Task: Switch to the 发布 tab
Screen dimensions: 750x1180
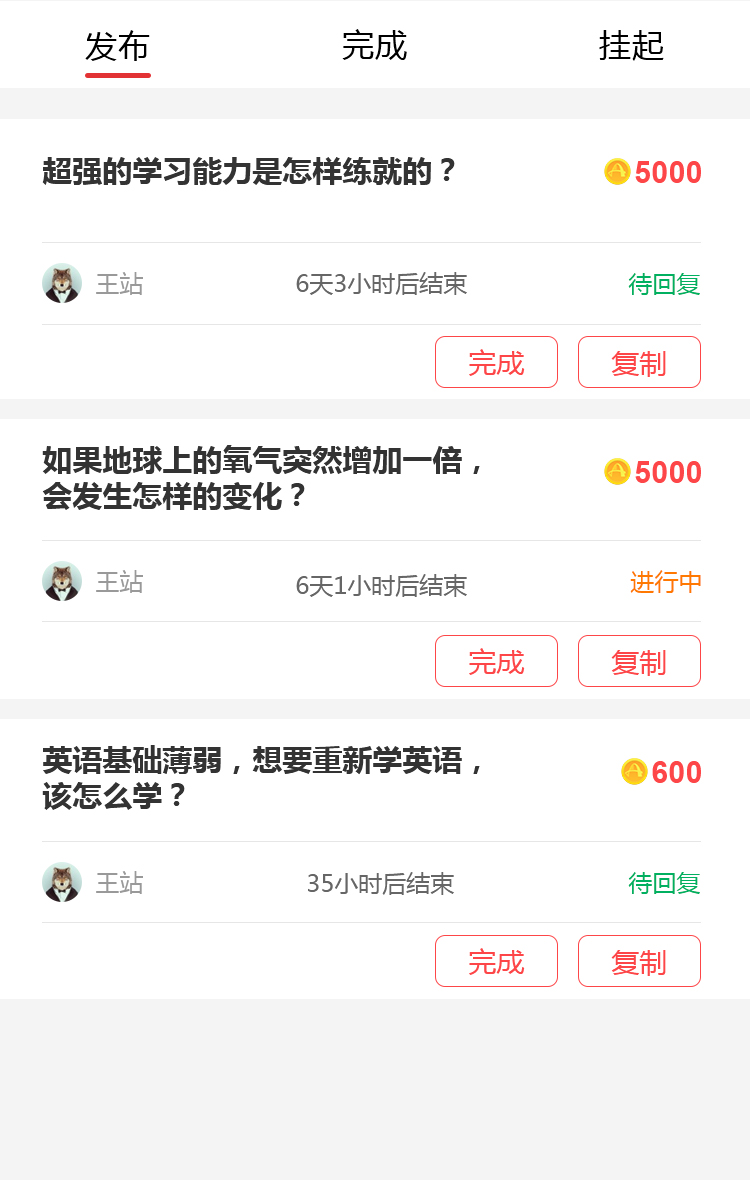Action: click(x=117, y=47)
